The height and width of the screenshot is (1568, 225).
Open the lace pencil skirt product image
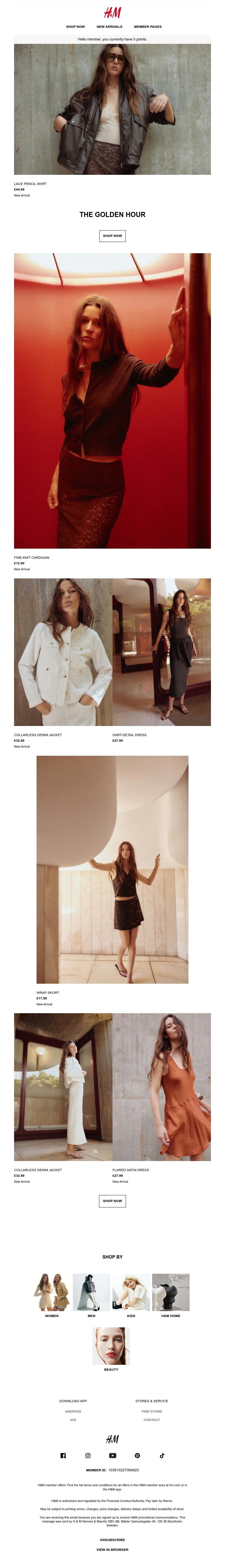coord(112,110)
